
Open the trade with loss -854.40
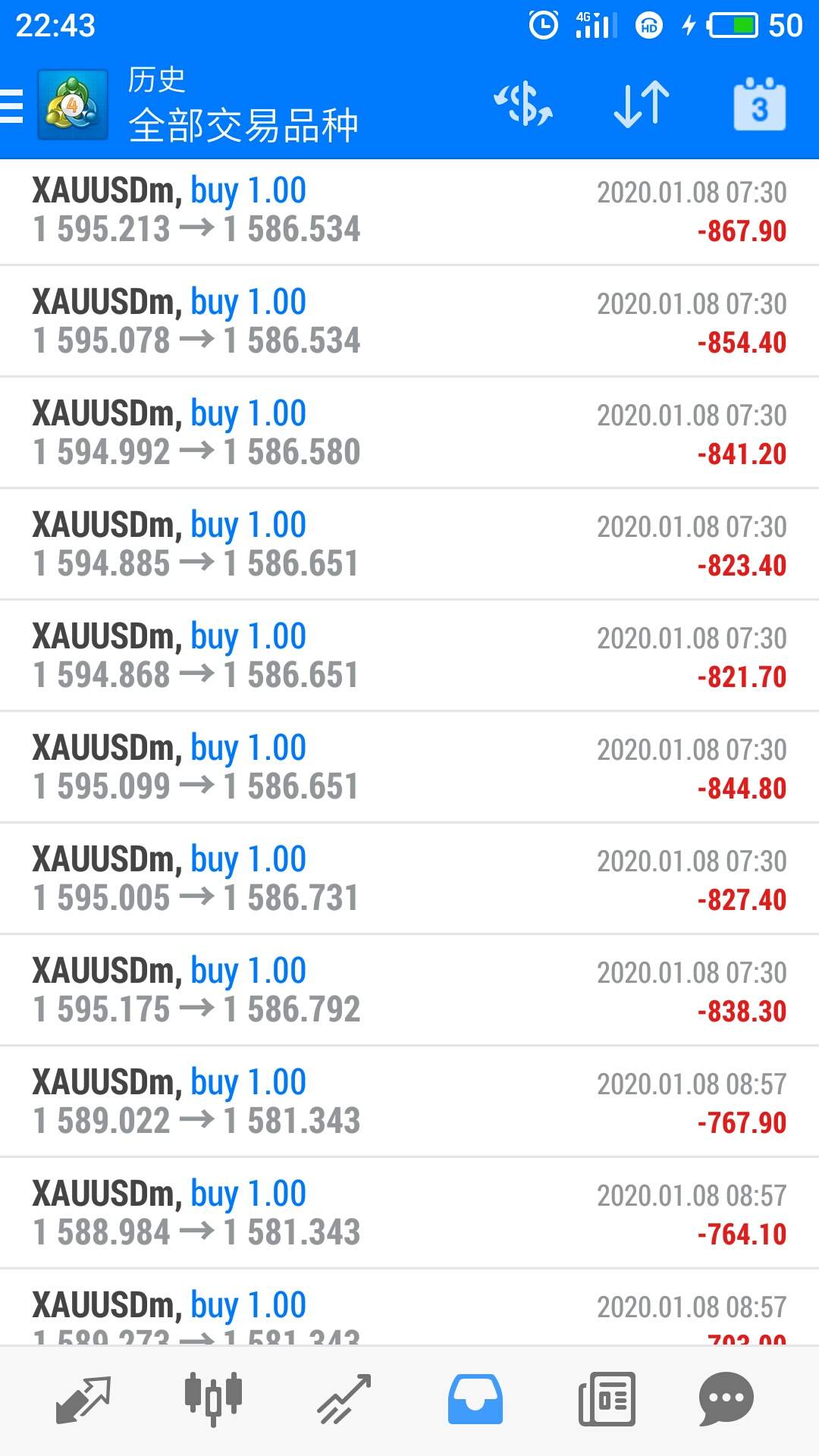pos(409,322)
